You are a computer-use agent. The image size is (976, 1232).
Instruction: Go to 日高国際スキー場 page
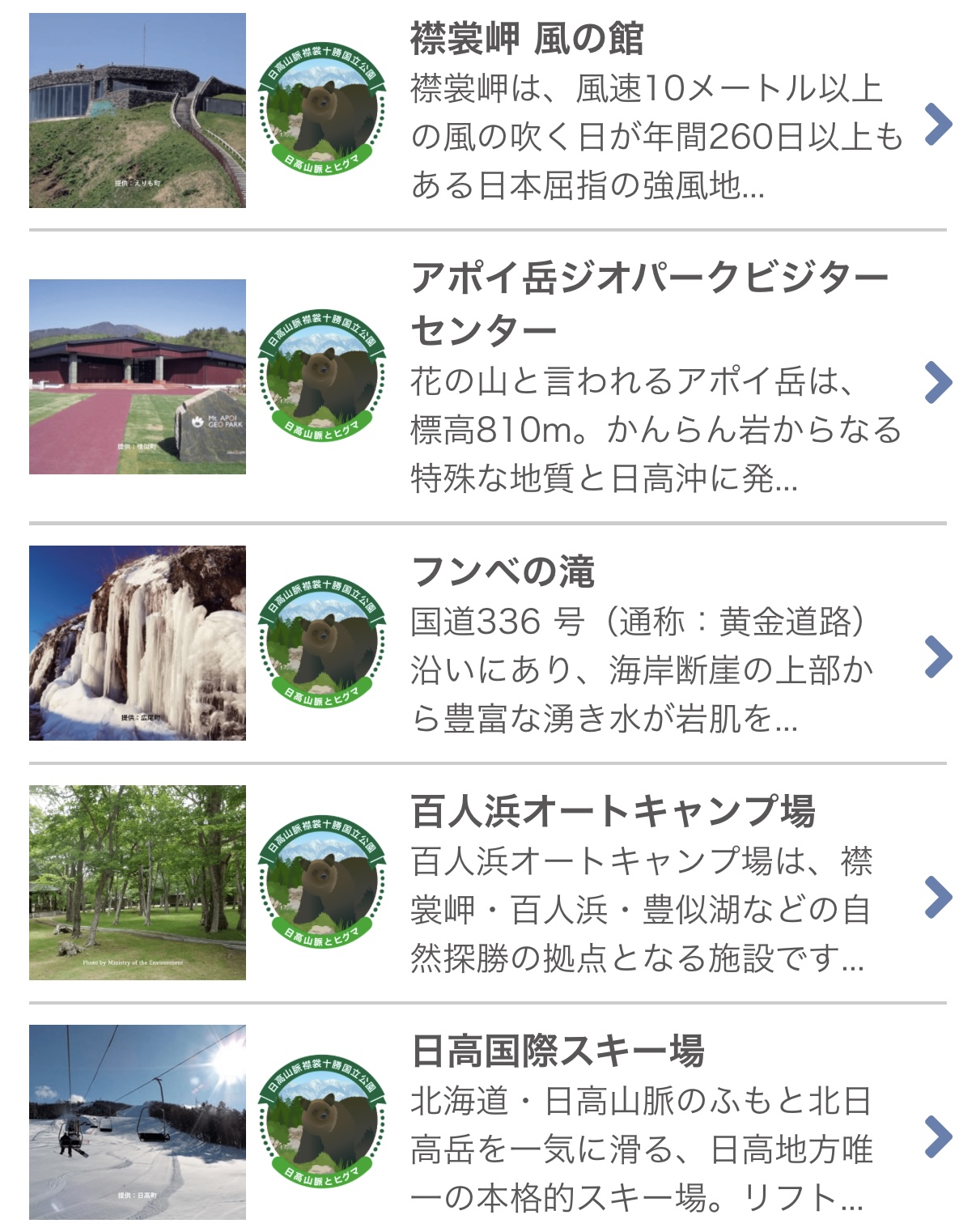click(558, 1051)
